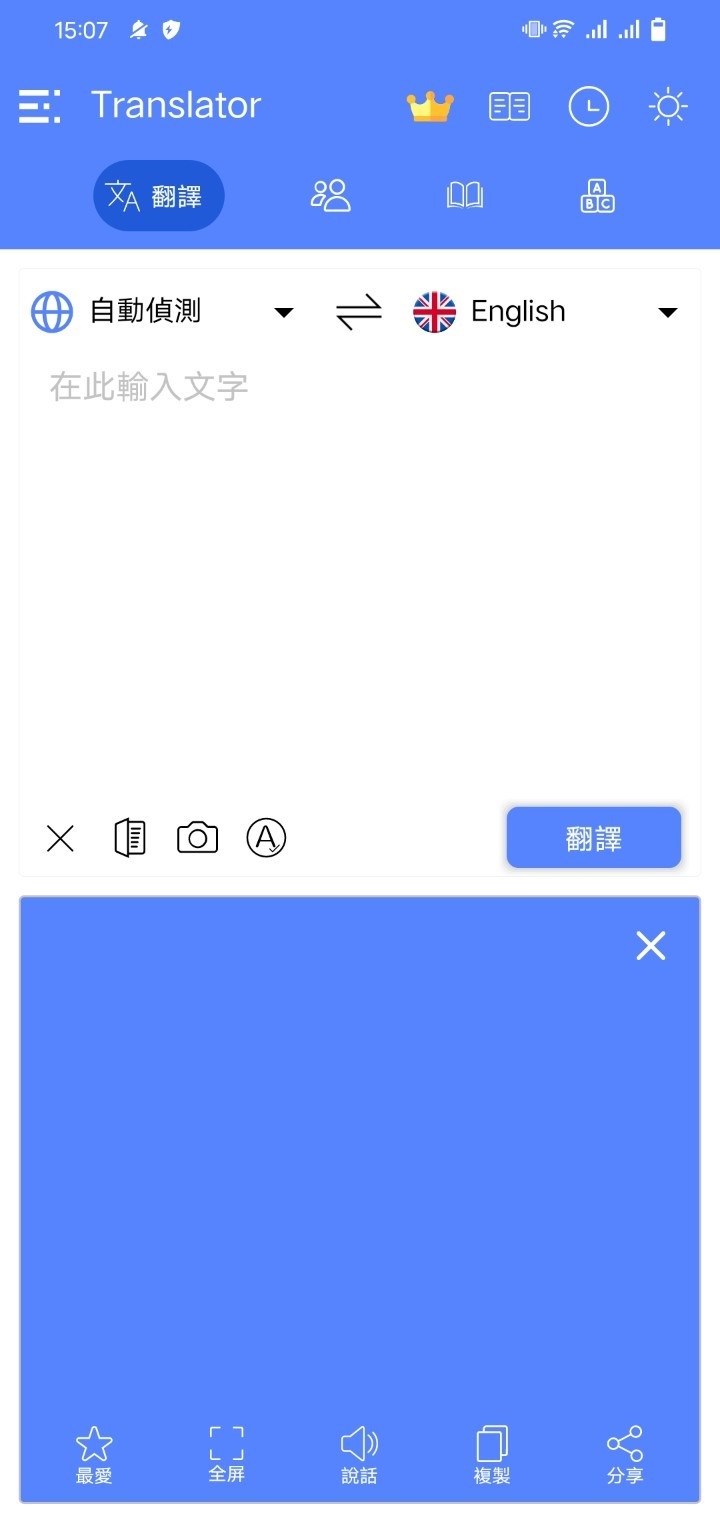Share the translation via 分享
Image resolution: width=720 pixels, height=1516 pixels.
625,1455
